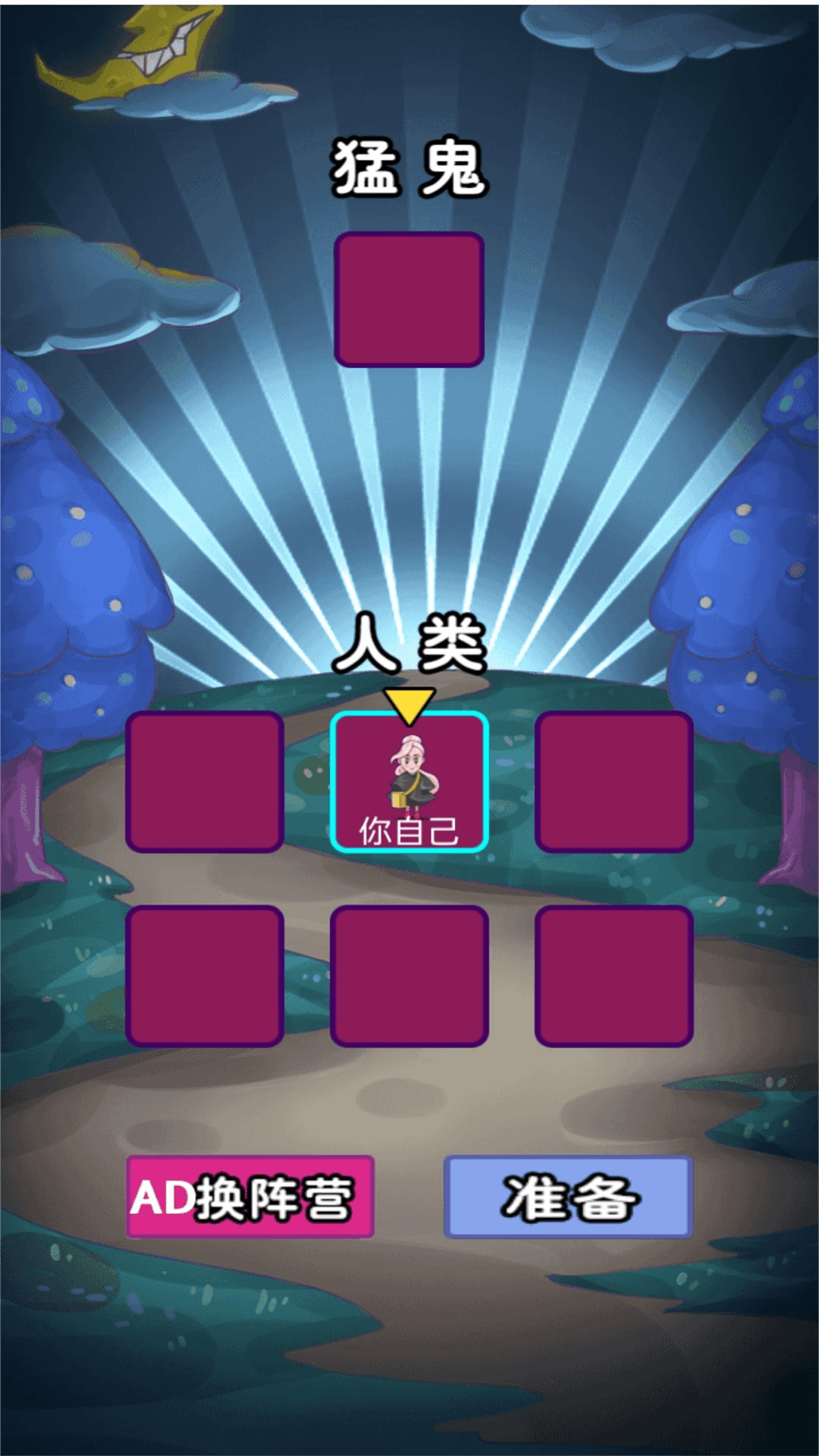Tap your own character slot 你自己
This screenshot has width=819, height=1456.
point(409,782)
